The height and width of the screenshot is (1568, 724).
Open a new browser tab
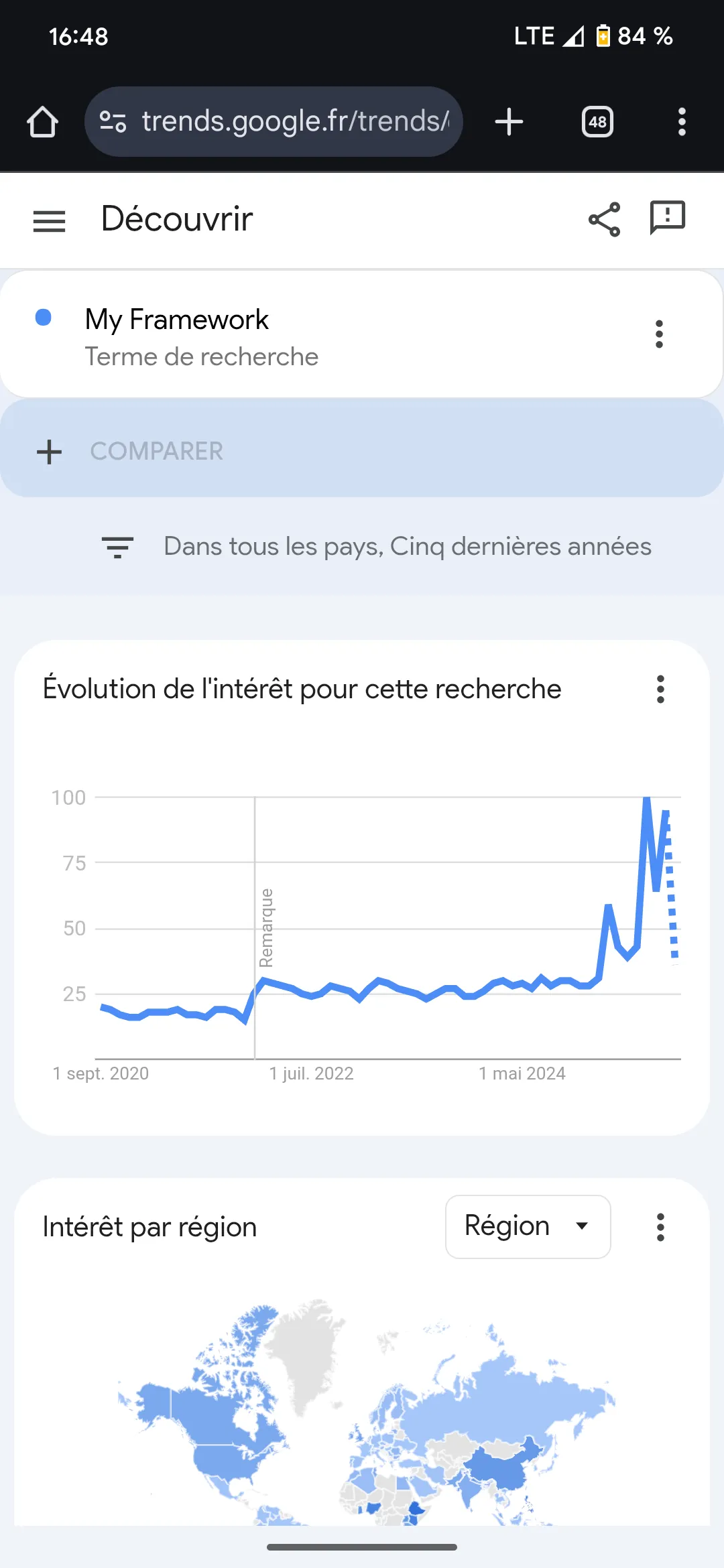[509, 122]
